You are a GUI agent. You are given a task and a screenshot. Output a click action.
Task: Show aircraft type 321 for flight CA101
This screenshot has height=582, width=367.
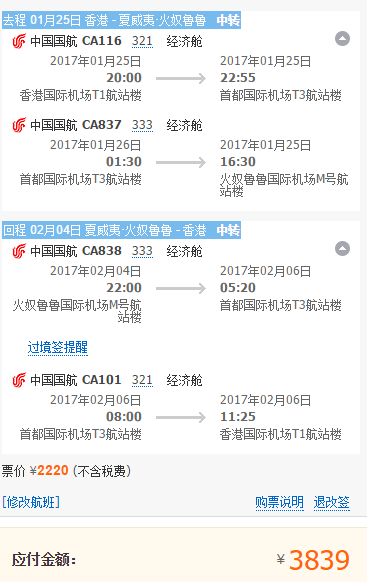click(x=142, y=380)
